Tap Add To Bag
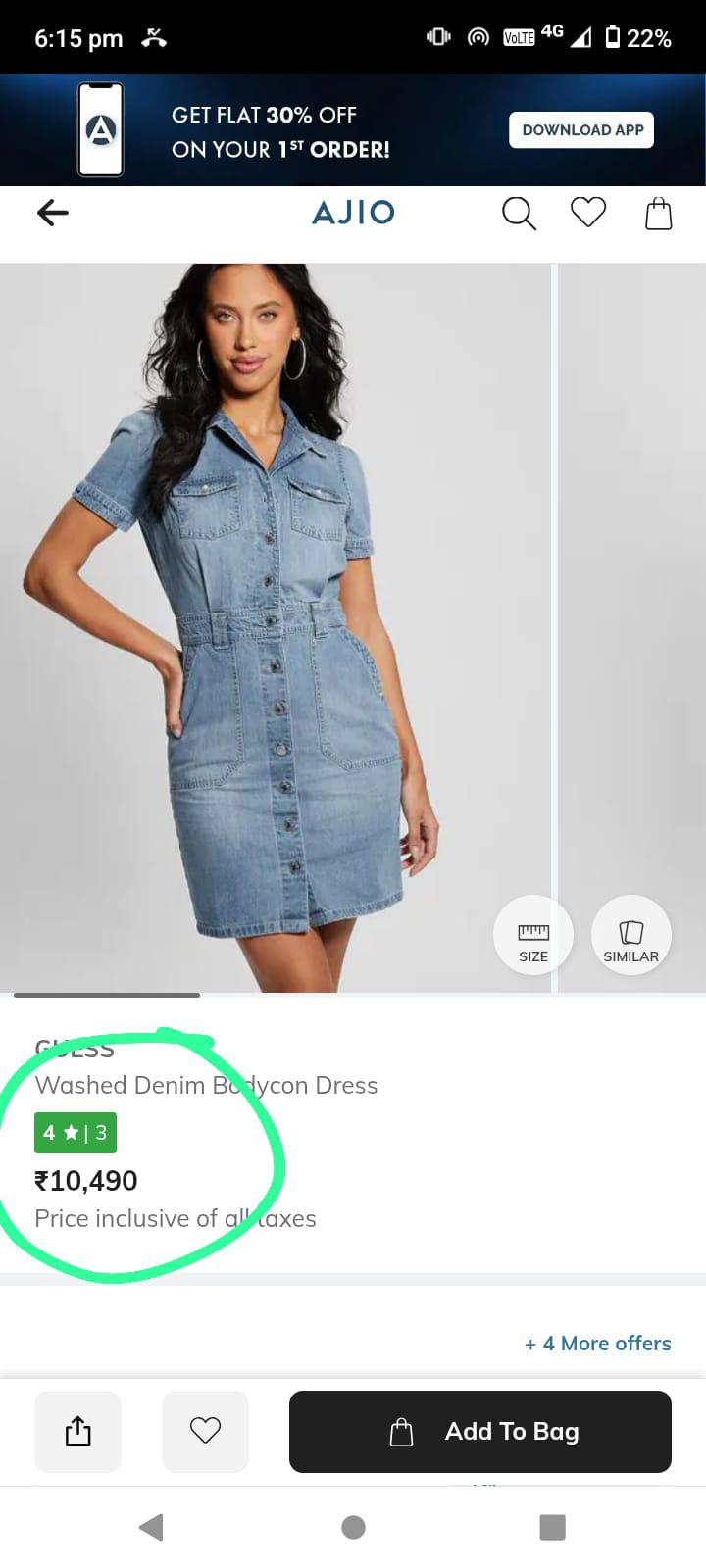706x1568 pixels. click(480, 1432)
